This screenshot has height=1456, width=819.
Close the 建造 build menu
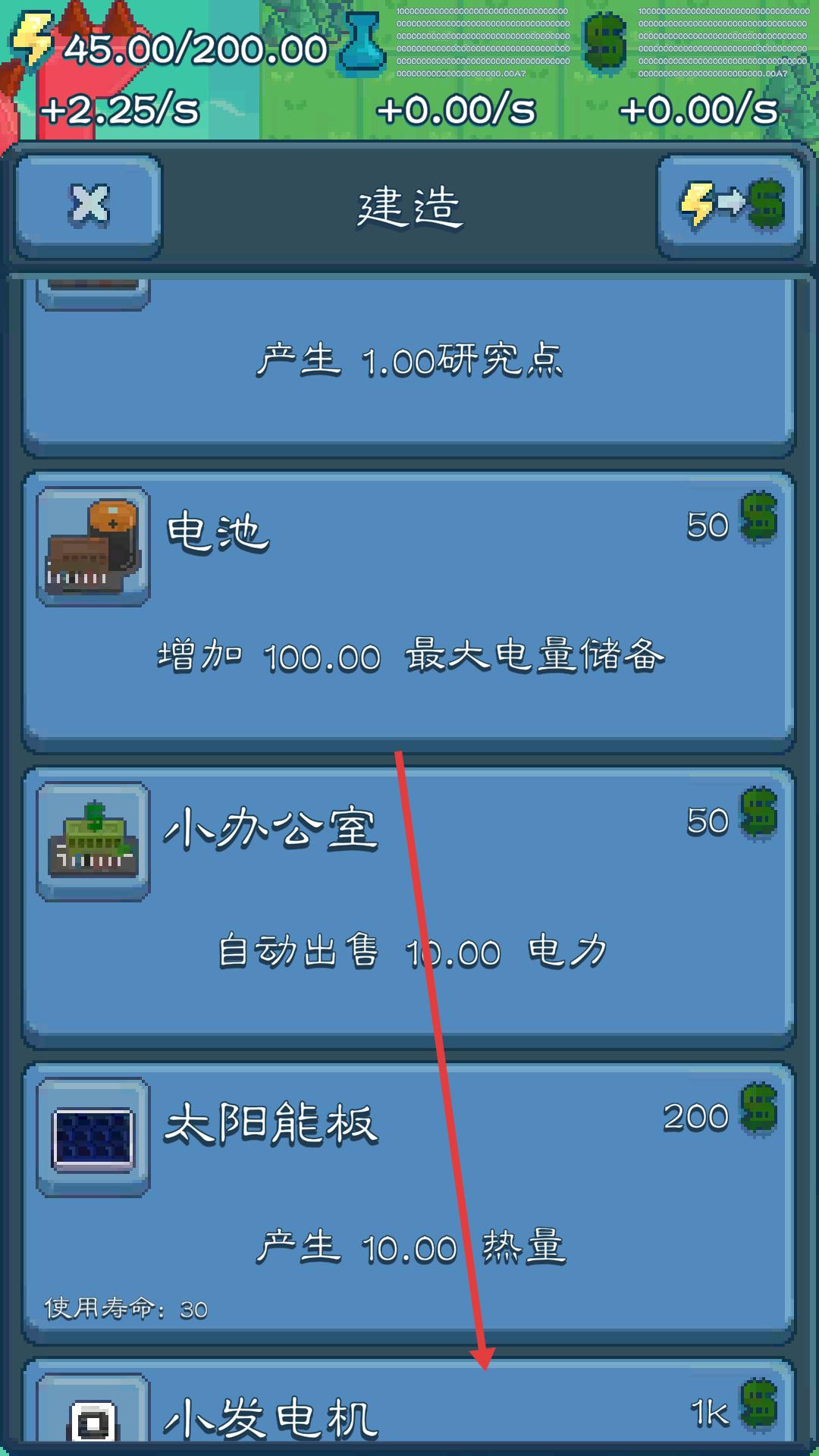[87, 205]
